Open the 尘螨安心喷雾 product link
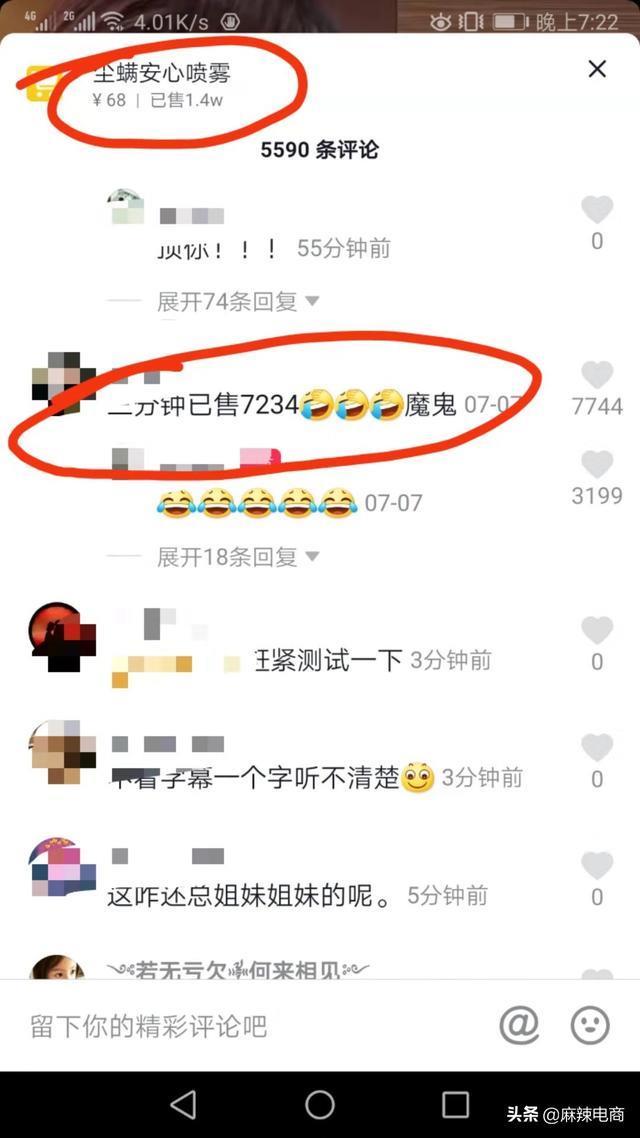This screenshot has height=1138, width=640. [x=162, y=85]
